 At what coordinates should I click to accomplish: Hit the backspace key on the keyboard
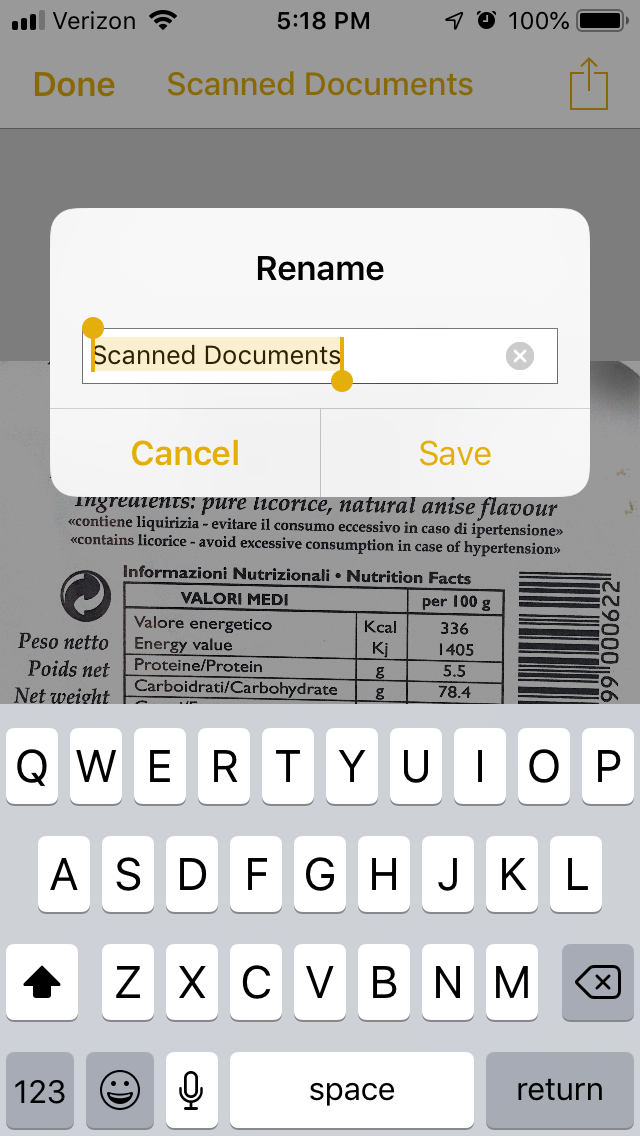(597, 982)
